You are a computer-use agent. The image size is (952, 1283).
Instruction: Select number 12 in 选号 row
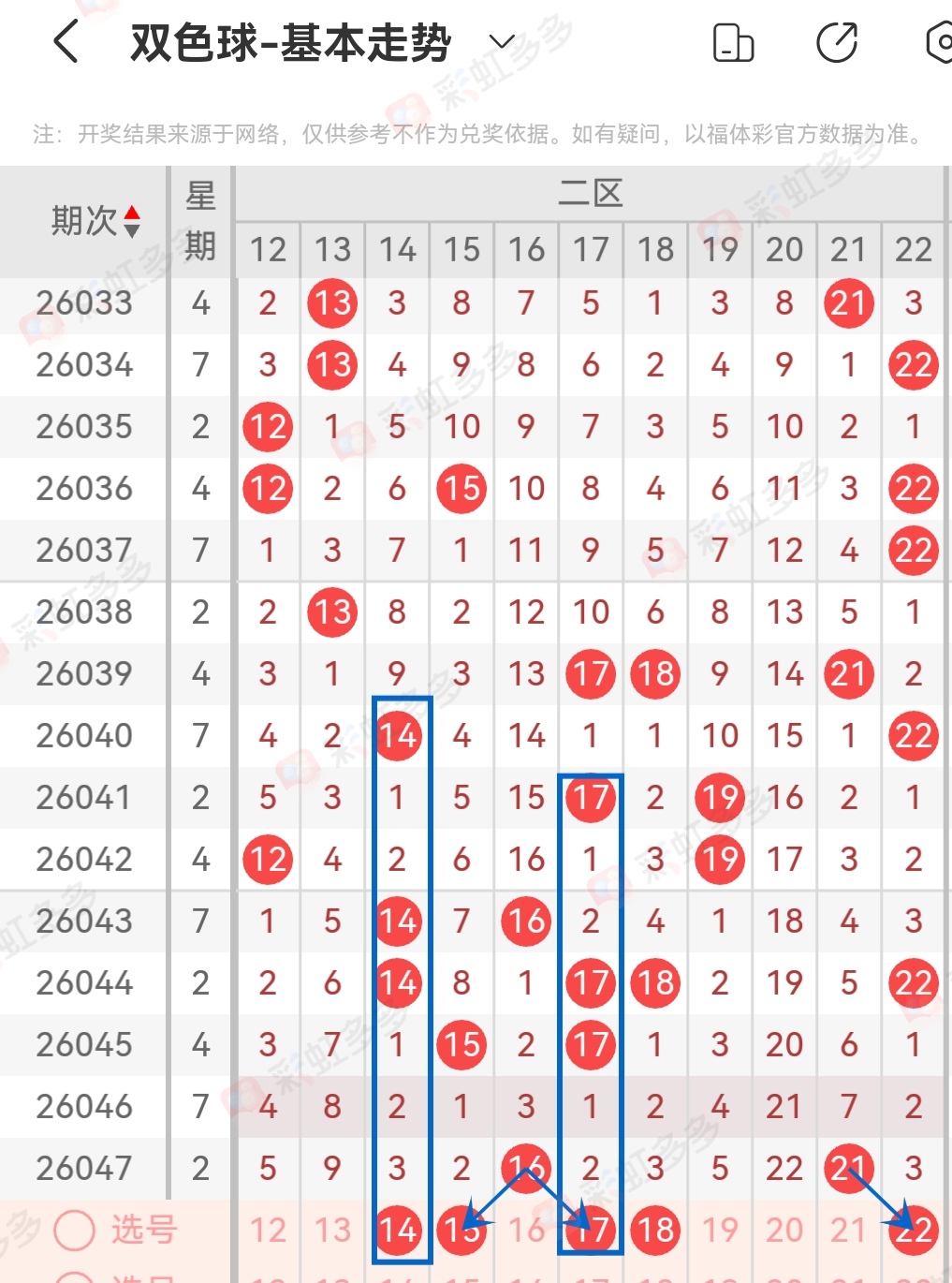coord(268,1229)
